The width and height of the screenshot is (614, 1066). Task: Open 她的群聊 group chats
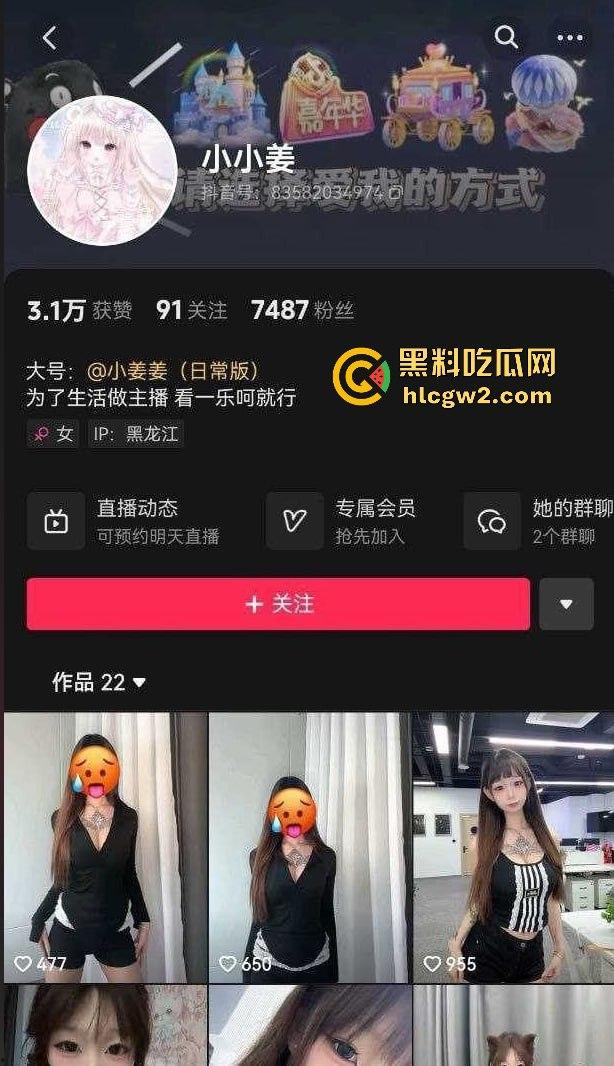point(540,520)
